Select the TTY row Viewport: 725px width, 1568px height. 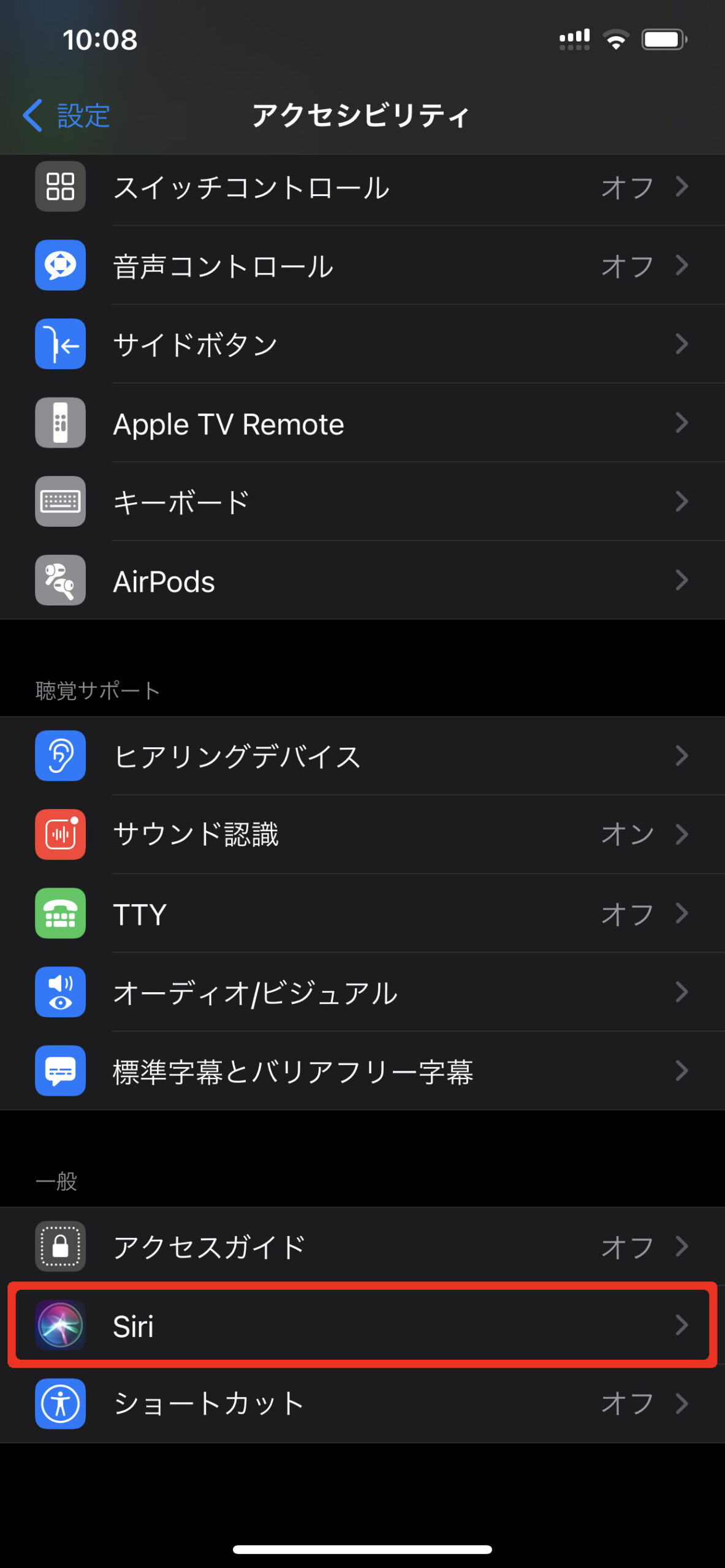click(x=362, y=913)
